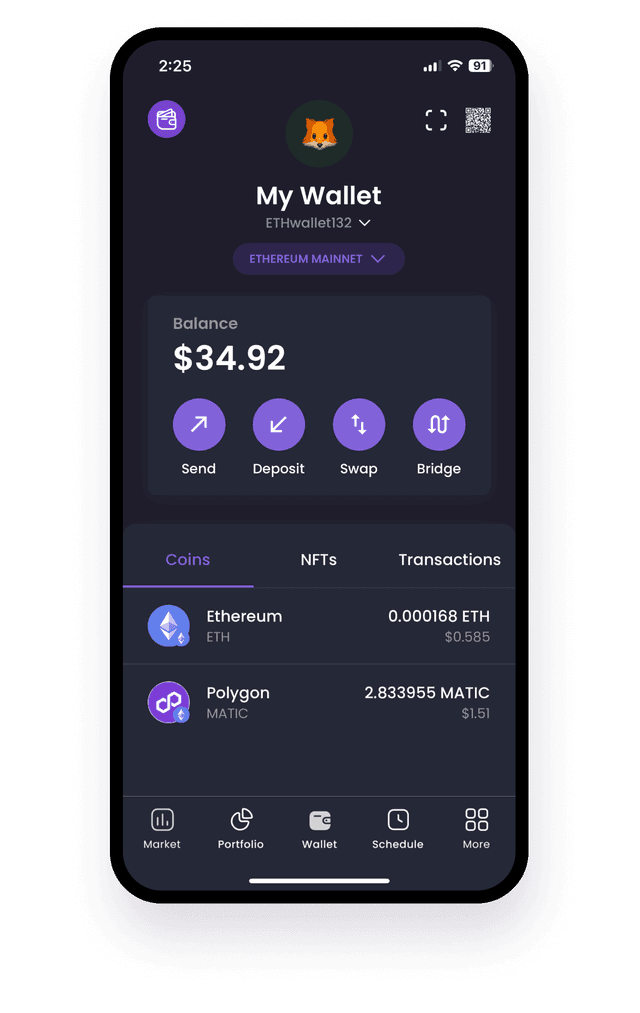Open the Swap action

click(359, 425)
